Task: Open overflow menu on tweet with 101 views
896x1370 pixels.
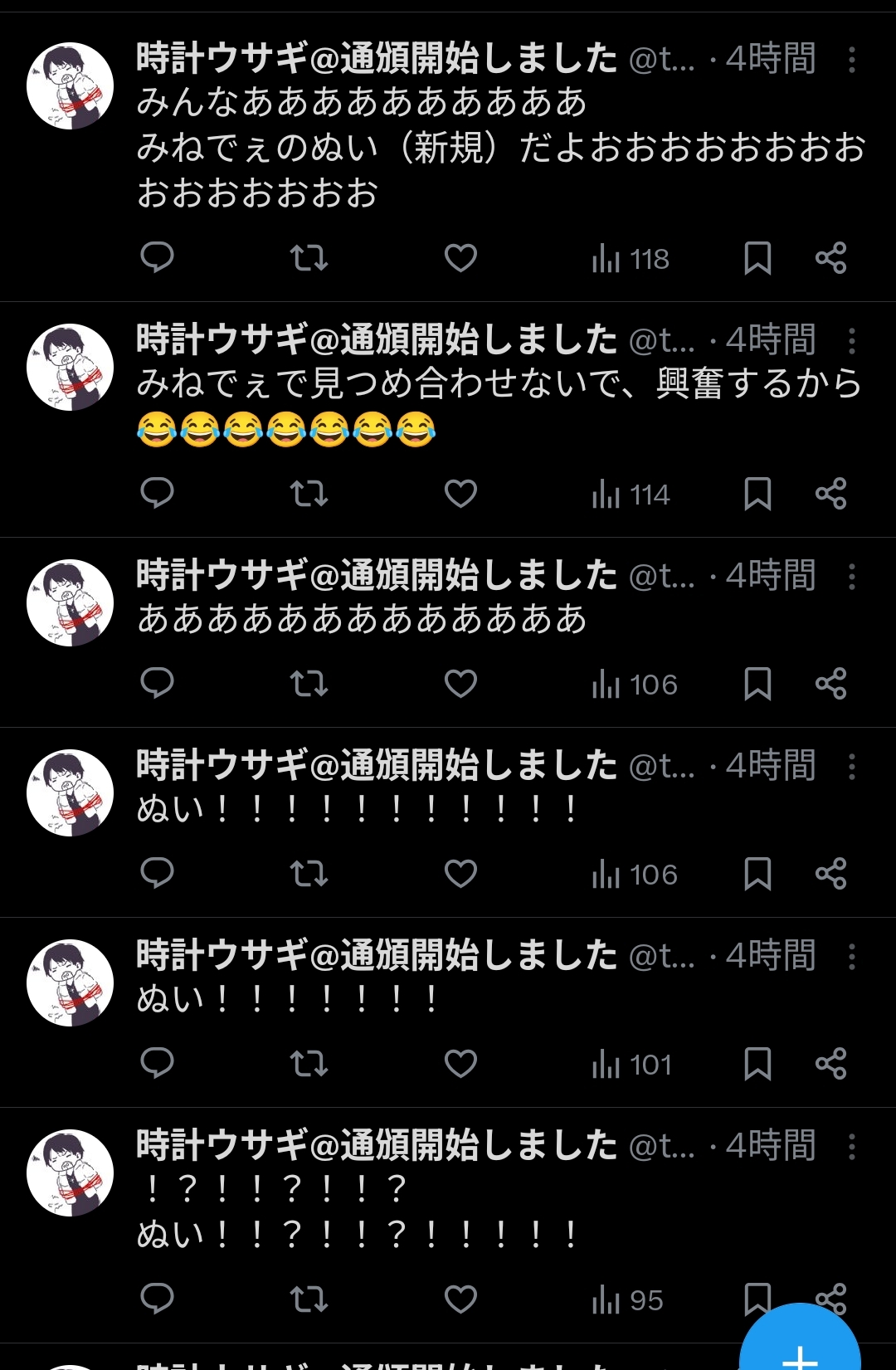Action: coord(852,957)
